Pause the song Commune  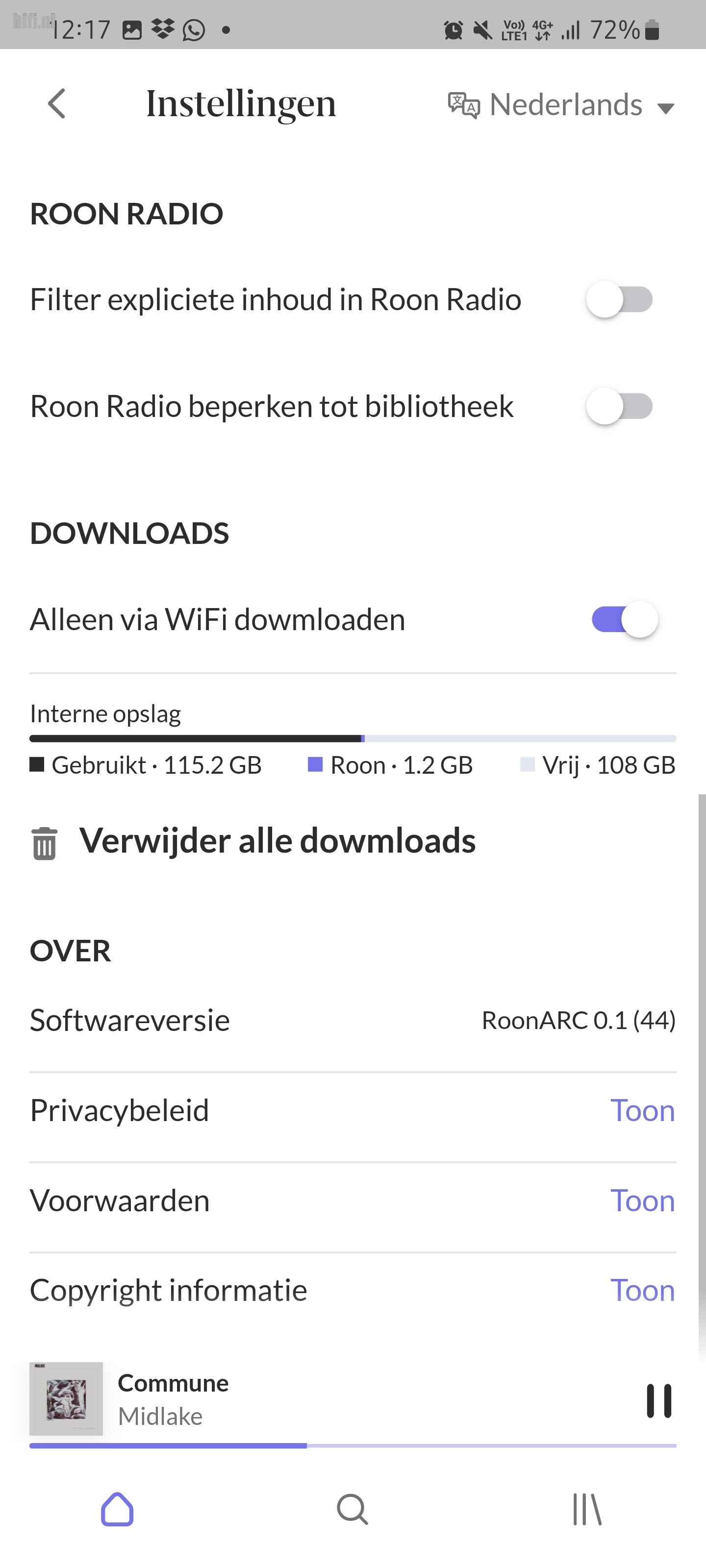tap(658, 1400)
